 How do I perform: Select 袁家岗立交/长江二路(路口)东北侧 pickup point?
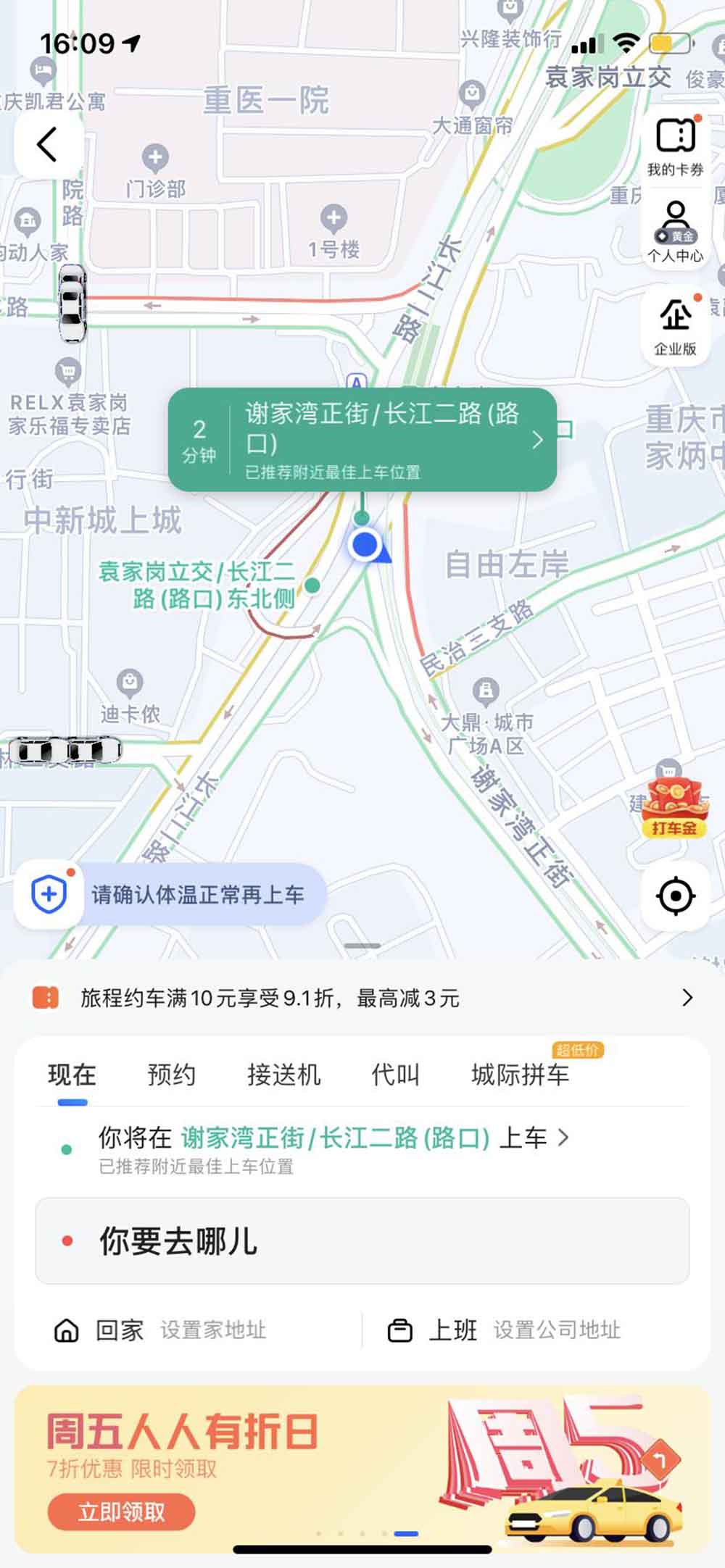coord(312,585)
